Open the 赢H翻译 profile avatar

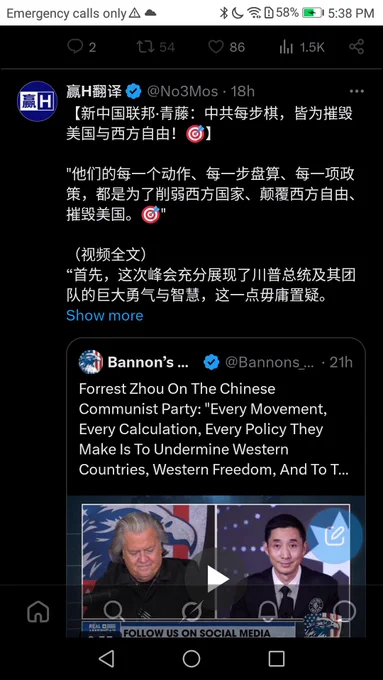click(x=38, y=101)
